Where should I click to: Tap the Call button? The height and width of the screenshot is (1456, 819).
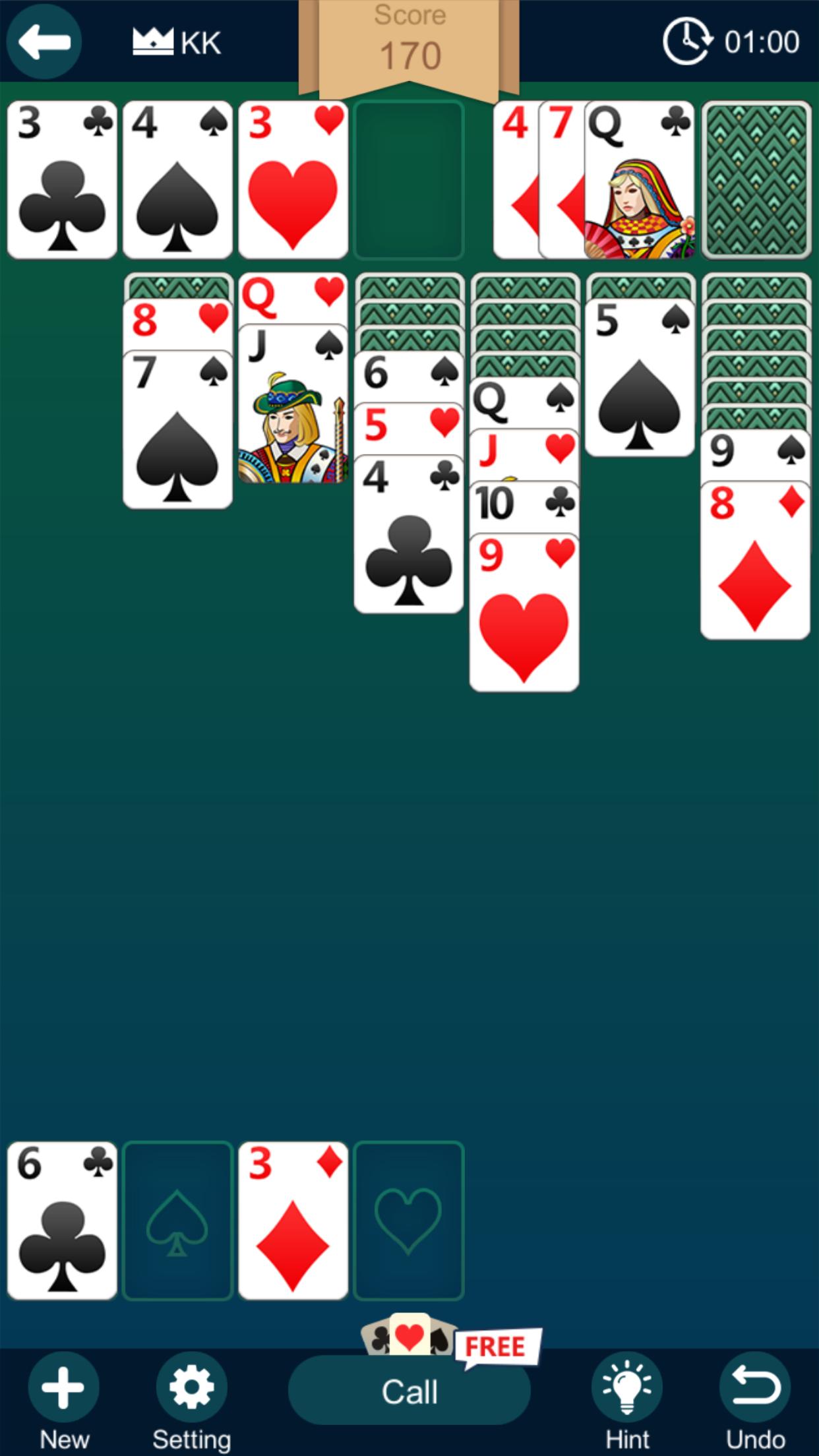pos(409,1391)
